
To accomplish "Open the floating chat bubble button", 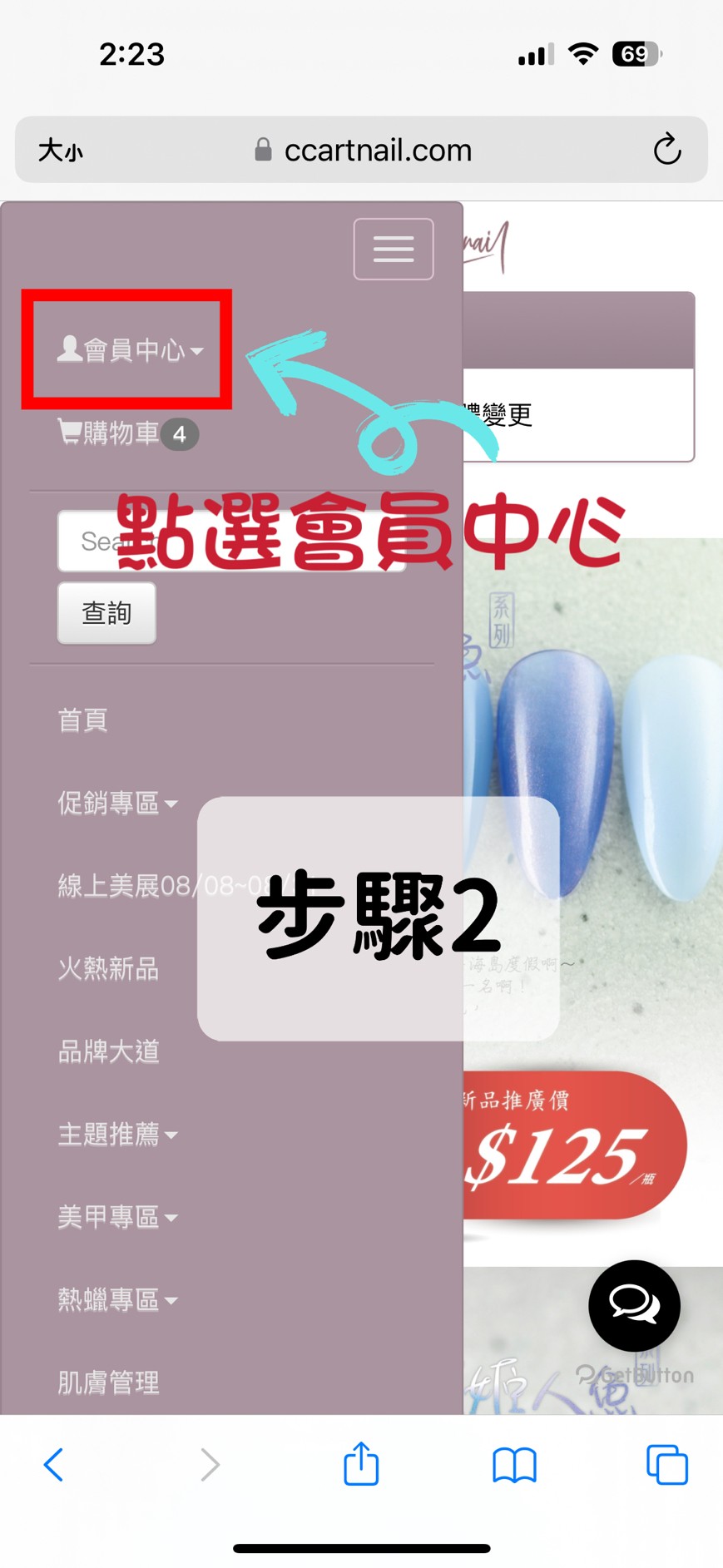I will (634, 1305).
